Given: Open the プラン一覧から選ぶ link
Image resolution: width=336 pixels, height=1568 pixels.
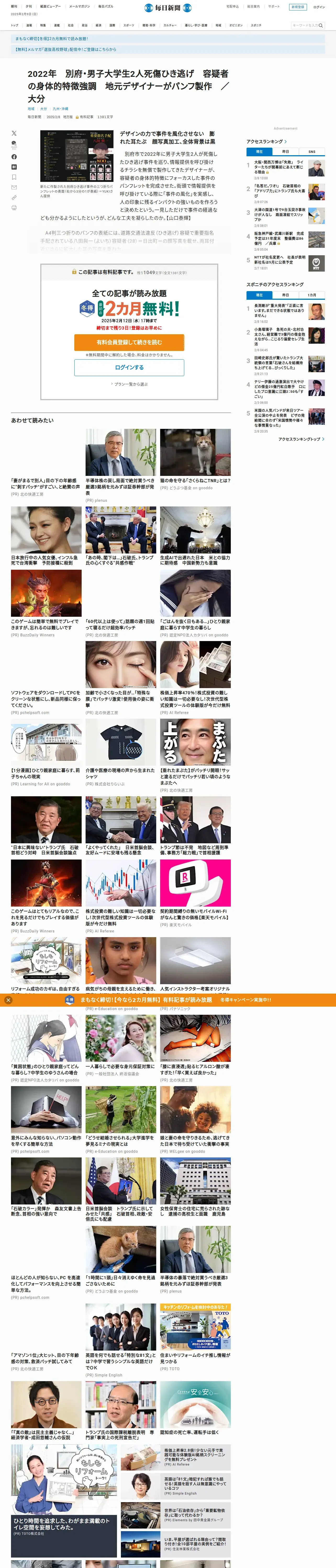Looking at the screenshot, I should pyautogui.click(x=129, y=384).
